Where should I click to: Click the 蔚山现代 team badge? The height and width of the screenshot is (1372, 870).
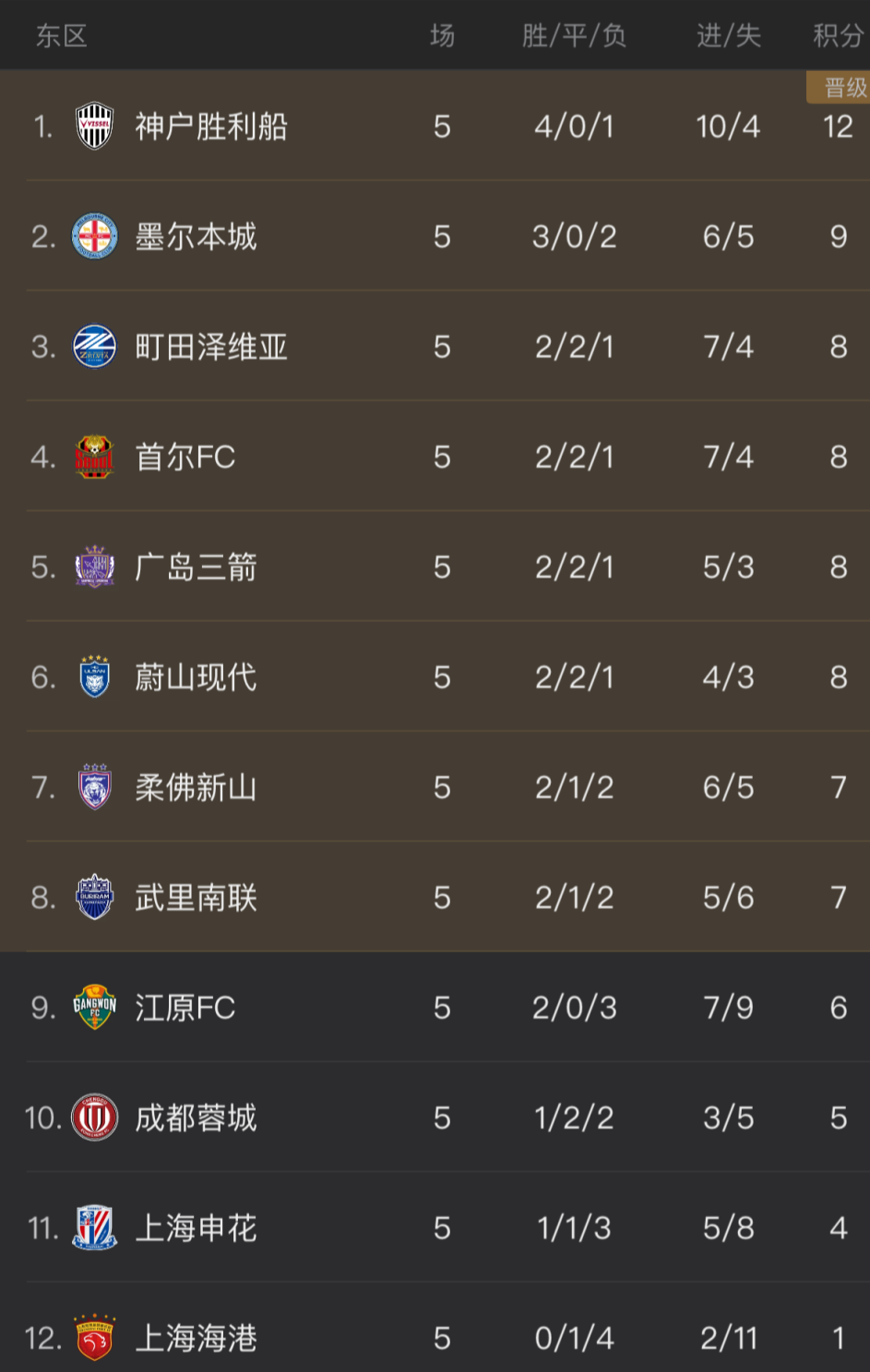pos(93,676)
